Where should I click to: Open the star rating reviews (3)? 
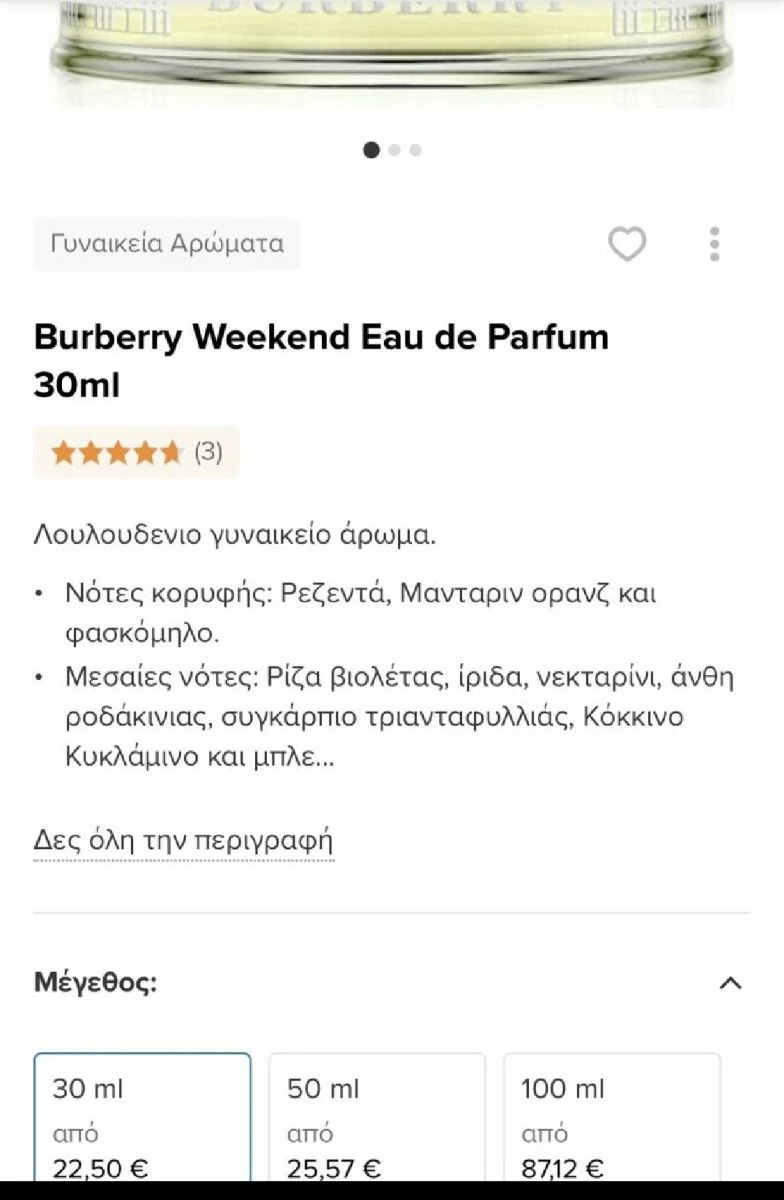coord(137,452)
